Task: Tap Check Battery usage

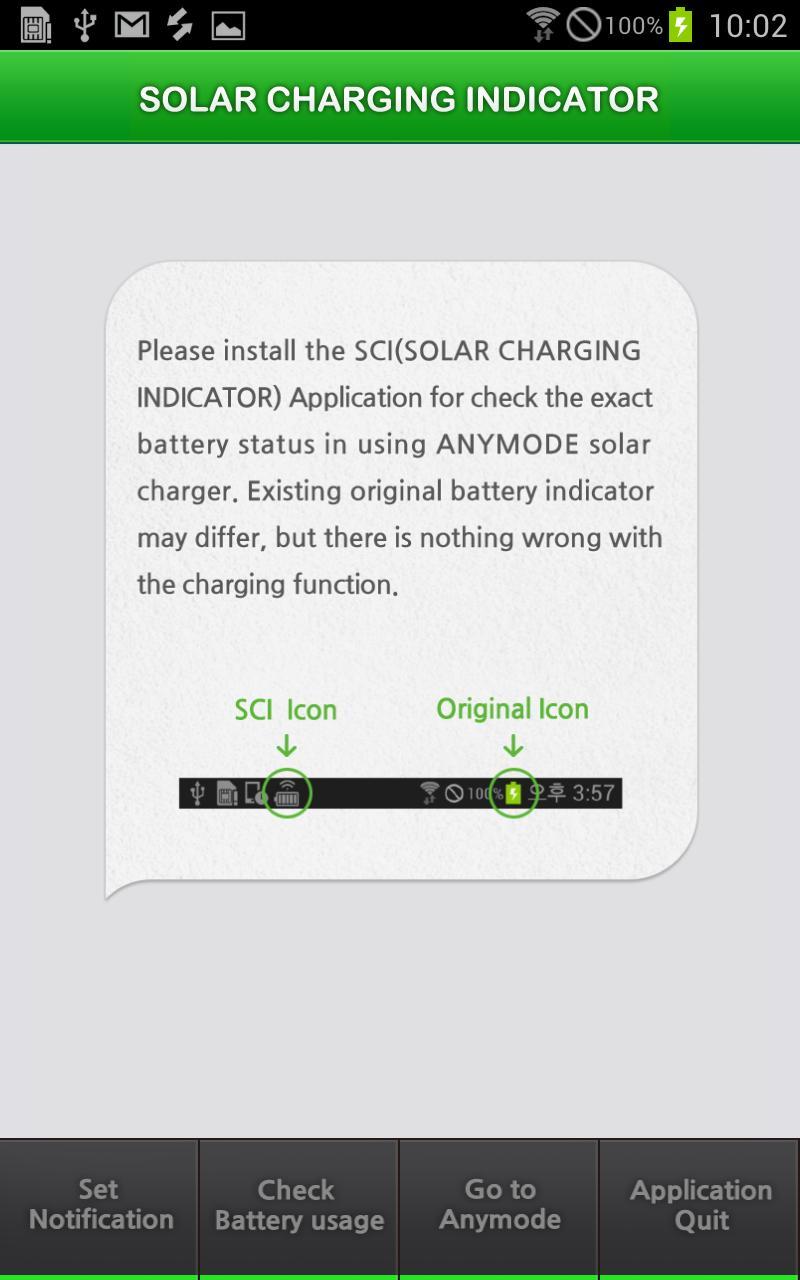Action: (x=299, y=1205)
